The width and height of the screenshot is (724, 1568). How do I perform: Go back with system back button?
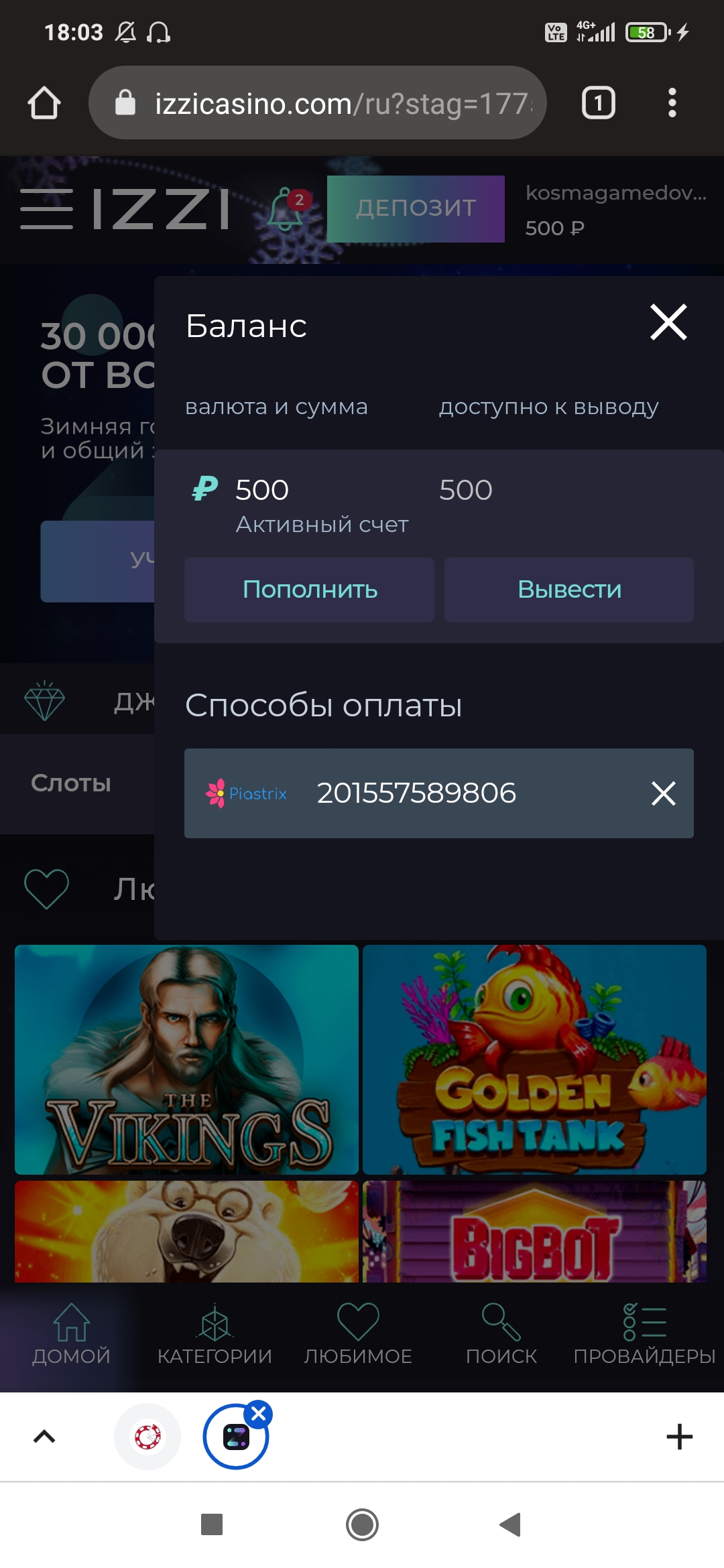point(510,1524)
